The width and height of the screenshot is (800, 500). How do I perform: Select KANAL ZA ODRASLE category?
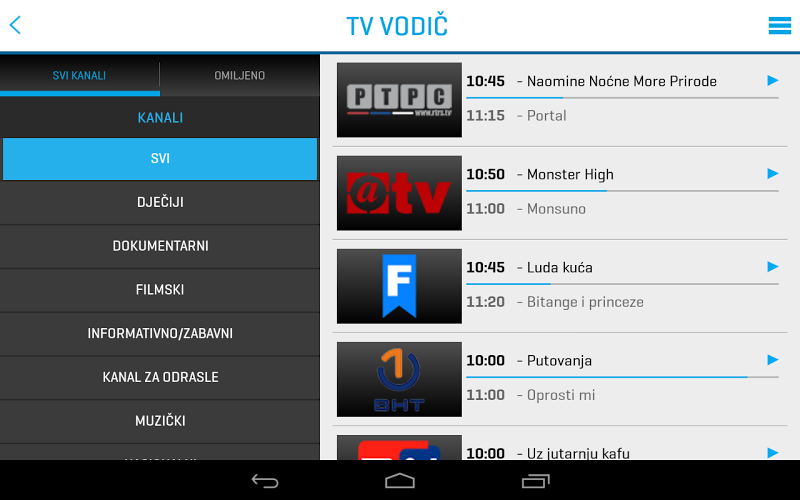point(160,377)
